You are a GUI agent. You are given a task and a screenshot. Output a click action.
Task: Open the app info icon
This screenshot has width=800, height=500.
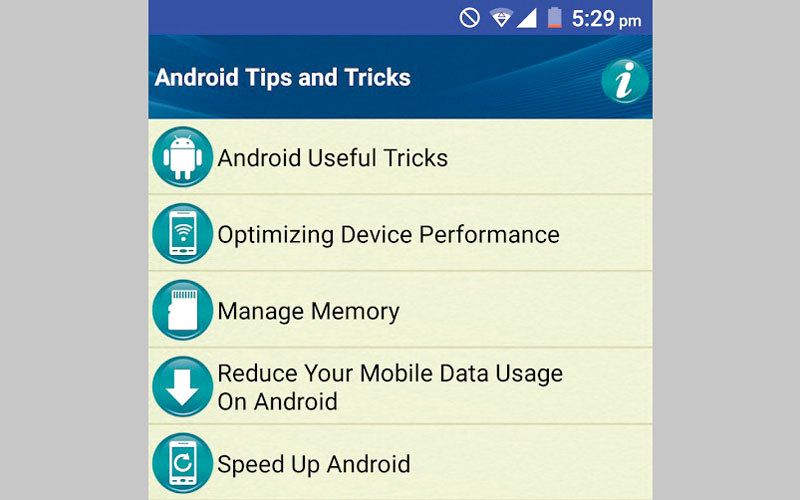point(624,79)
